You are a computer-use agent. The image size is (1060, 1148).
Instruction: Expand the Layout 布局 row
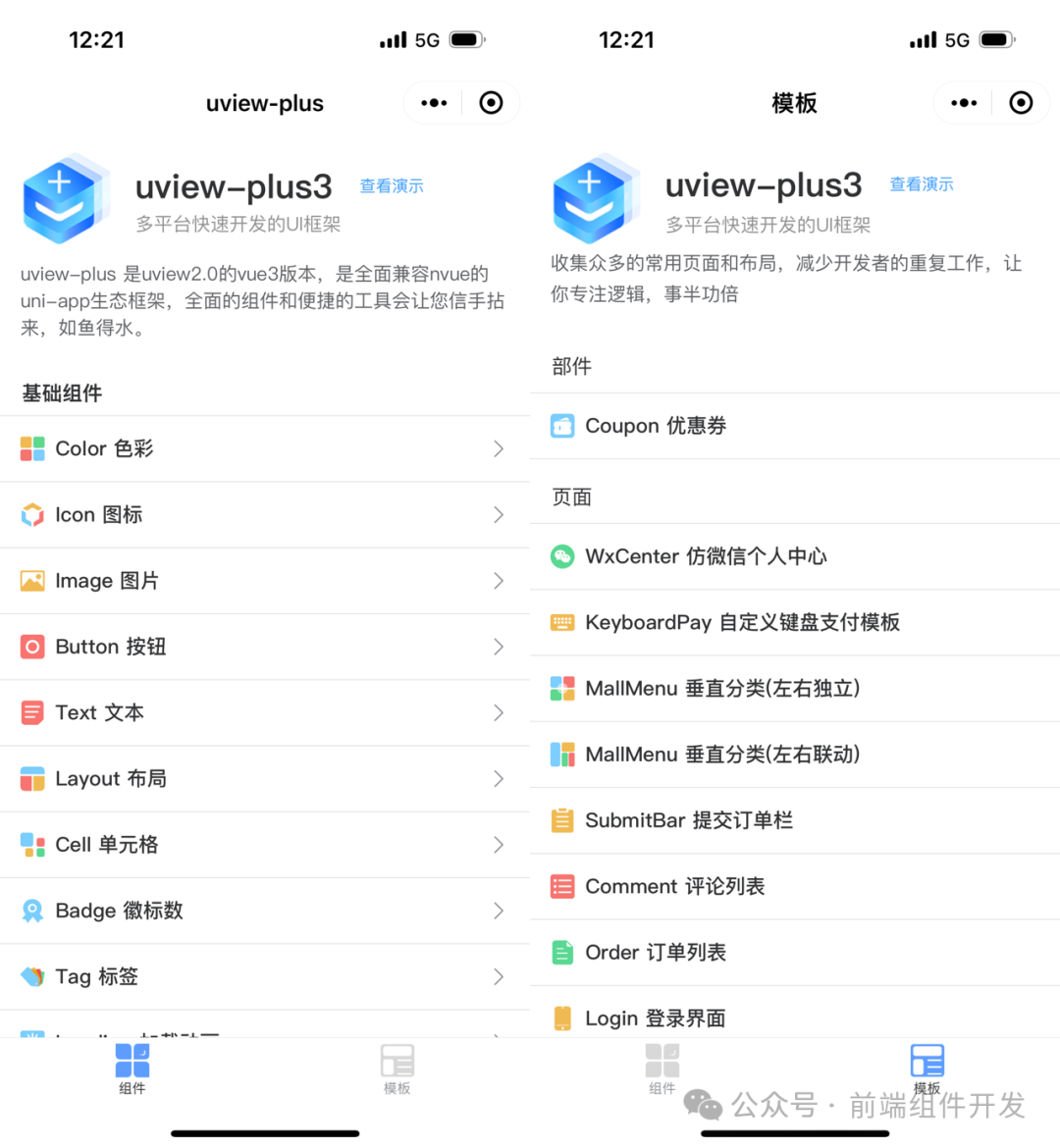[265, 778]
